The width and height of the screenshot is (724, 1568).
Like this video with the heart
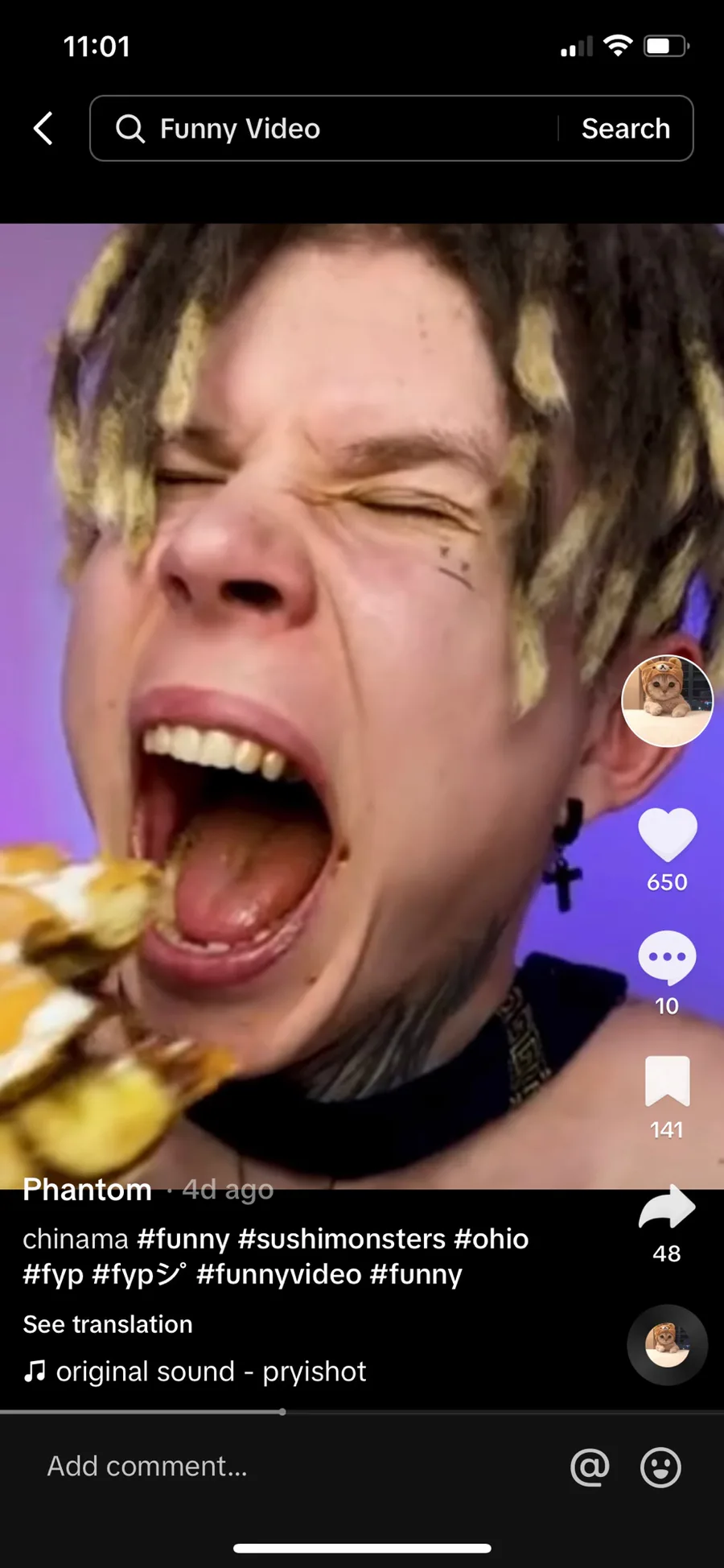tap(667, 835)
